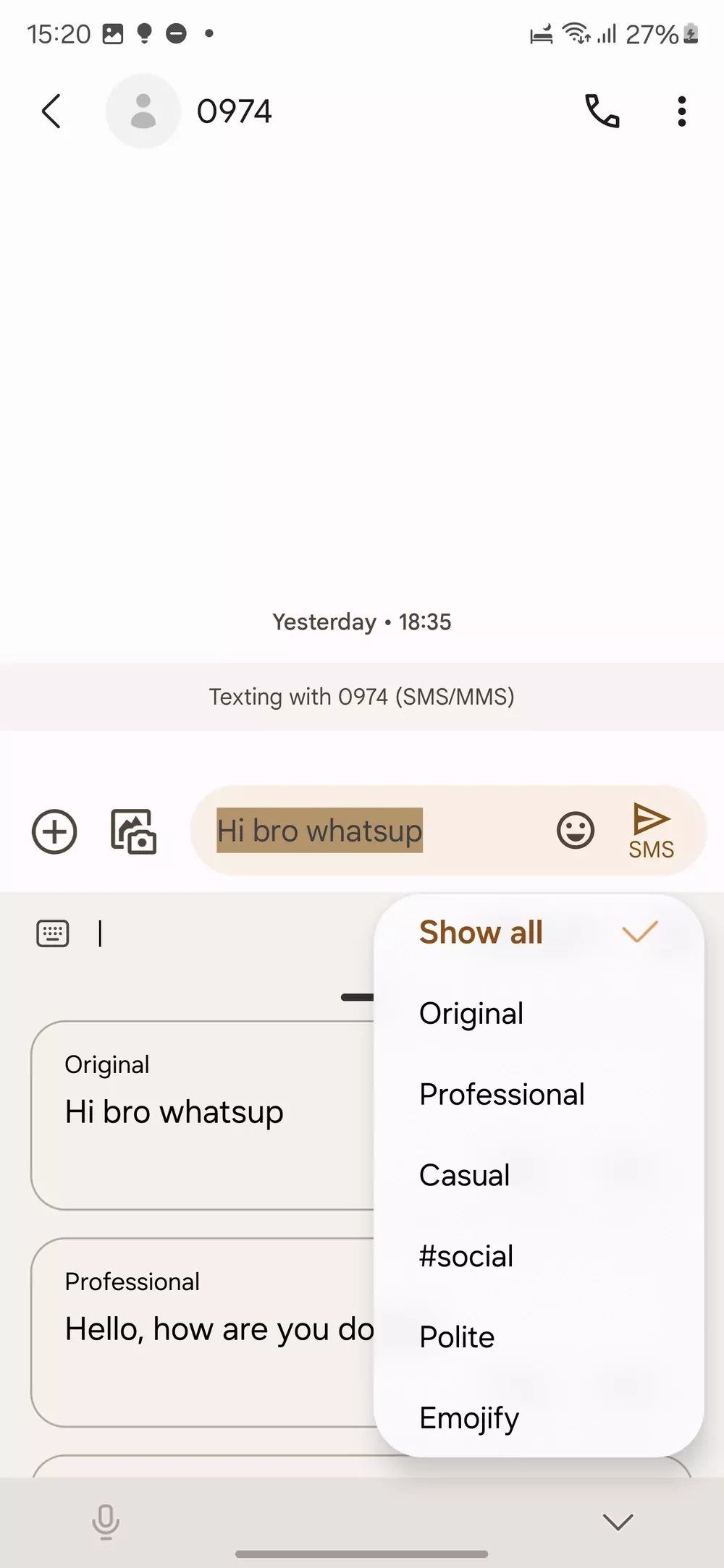
Task: Open the plus attachment menu
Action: pyautogui.click(x=54, y=831)
